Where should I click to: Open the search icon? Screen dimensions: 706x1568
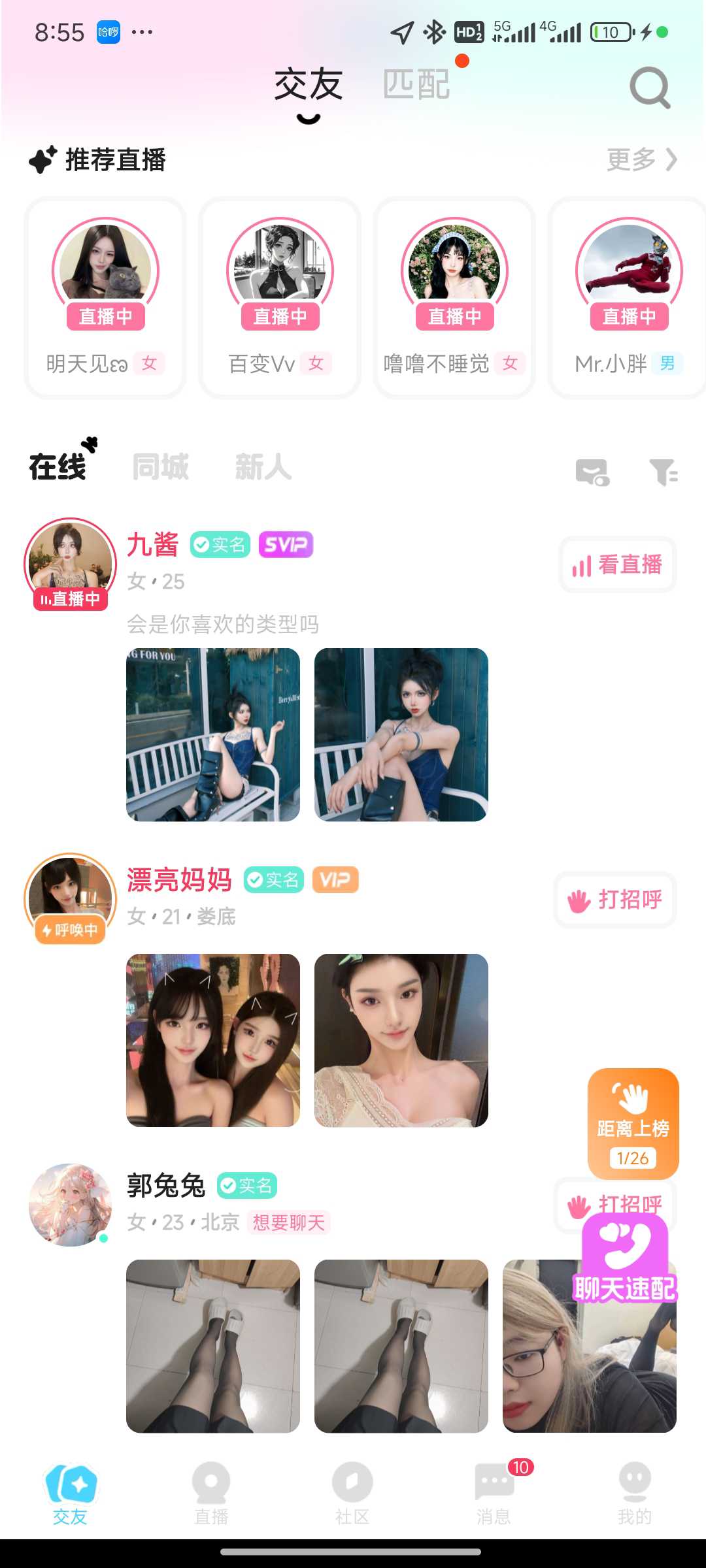tap(649, 88)
